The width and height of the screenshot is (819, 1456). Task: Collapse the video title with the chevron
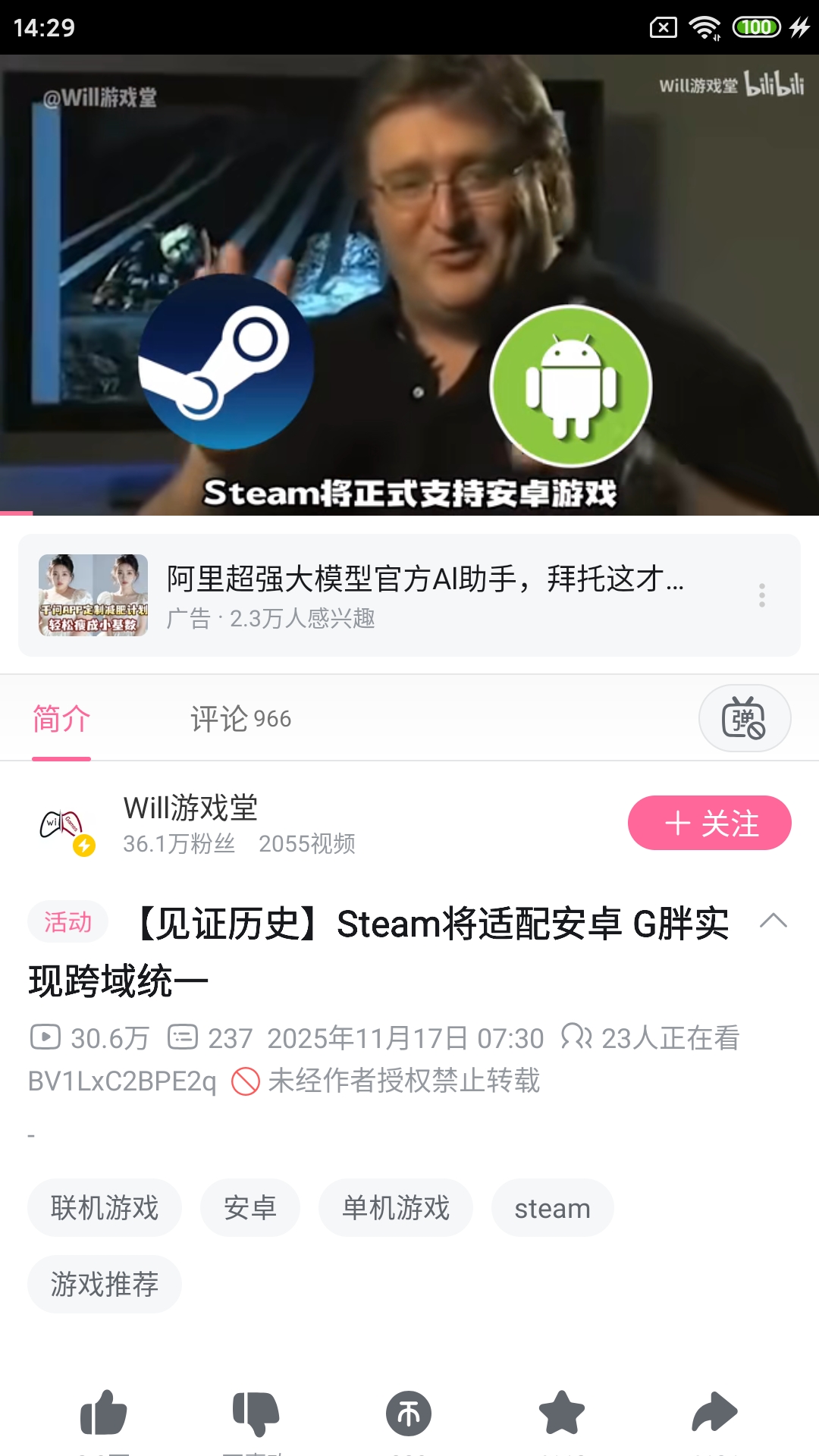773,921
